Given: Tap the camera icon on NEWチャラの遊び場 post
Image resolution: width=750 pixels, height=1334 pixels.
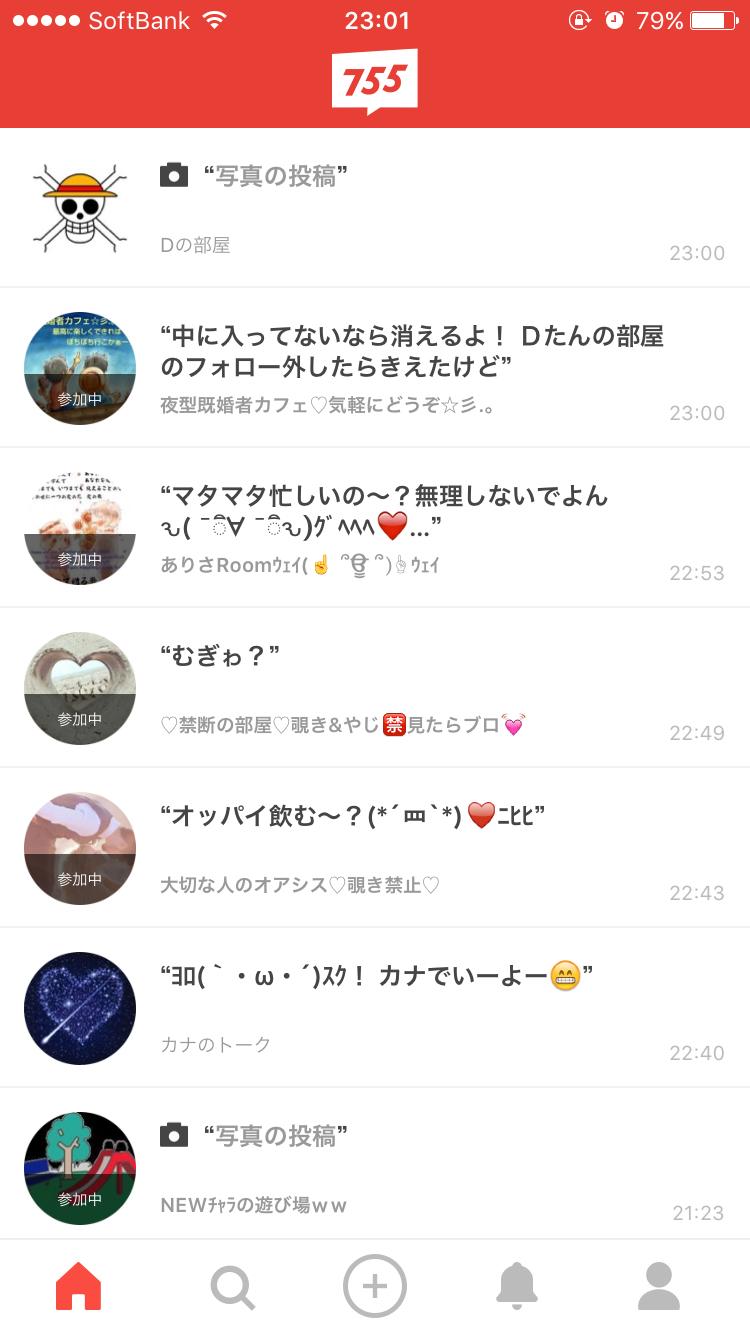Looking at the screenshot, I should [x=175, y=1135].
